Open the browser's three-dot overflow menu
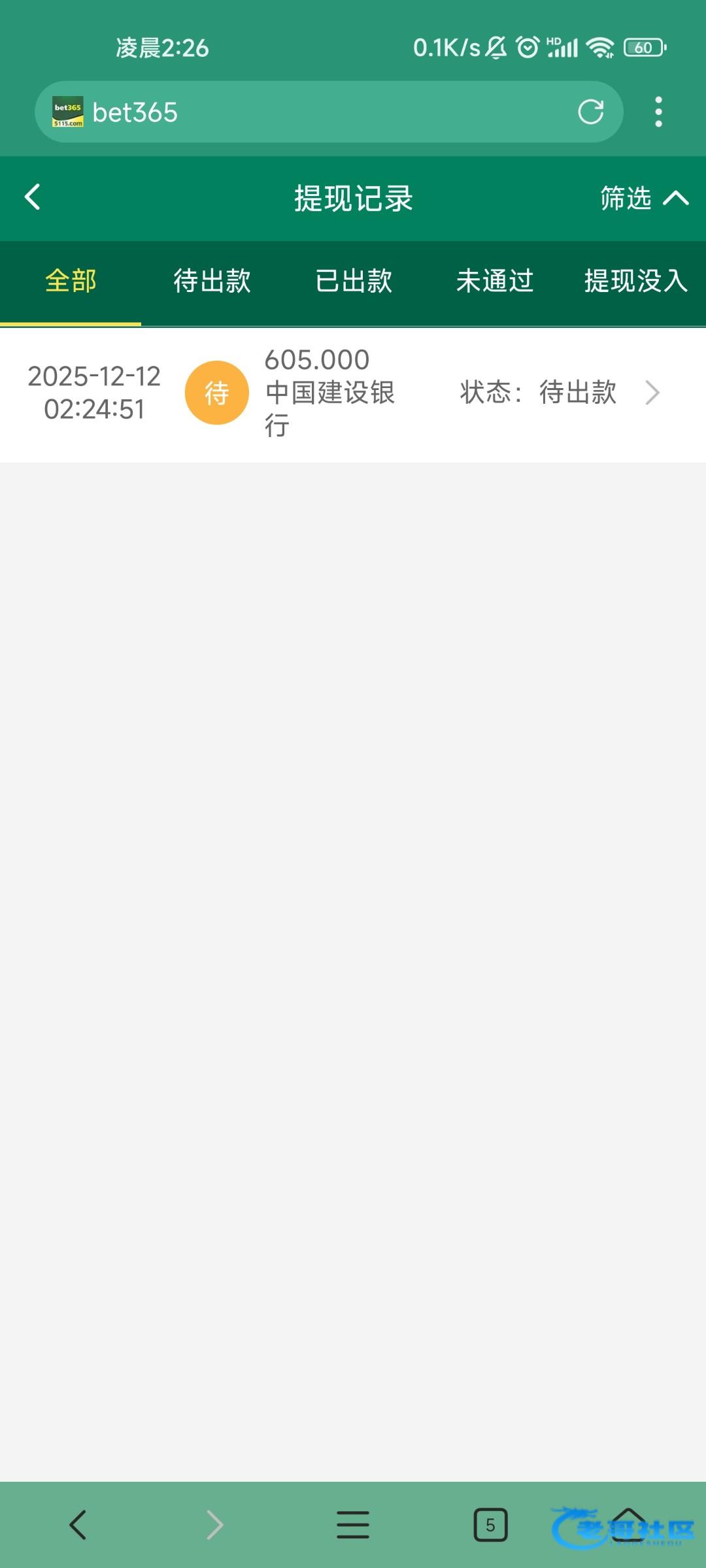Screen dimensions: 706x1568 tap(658, 112)
